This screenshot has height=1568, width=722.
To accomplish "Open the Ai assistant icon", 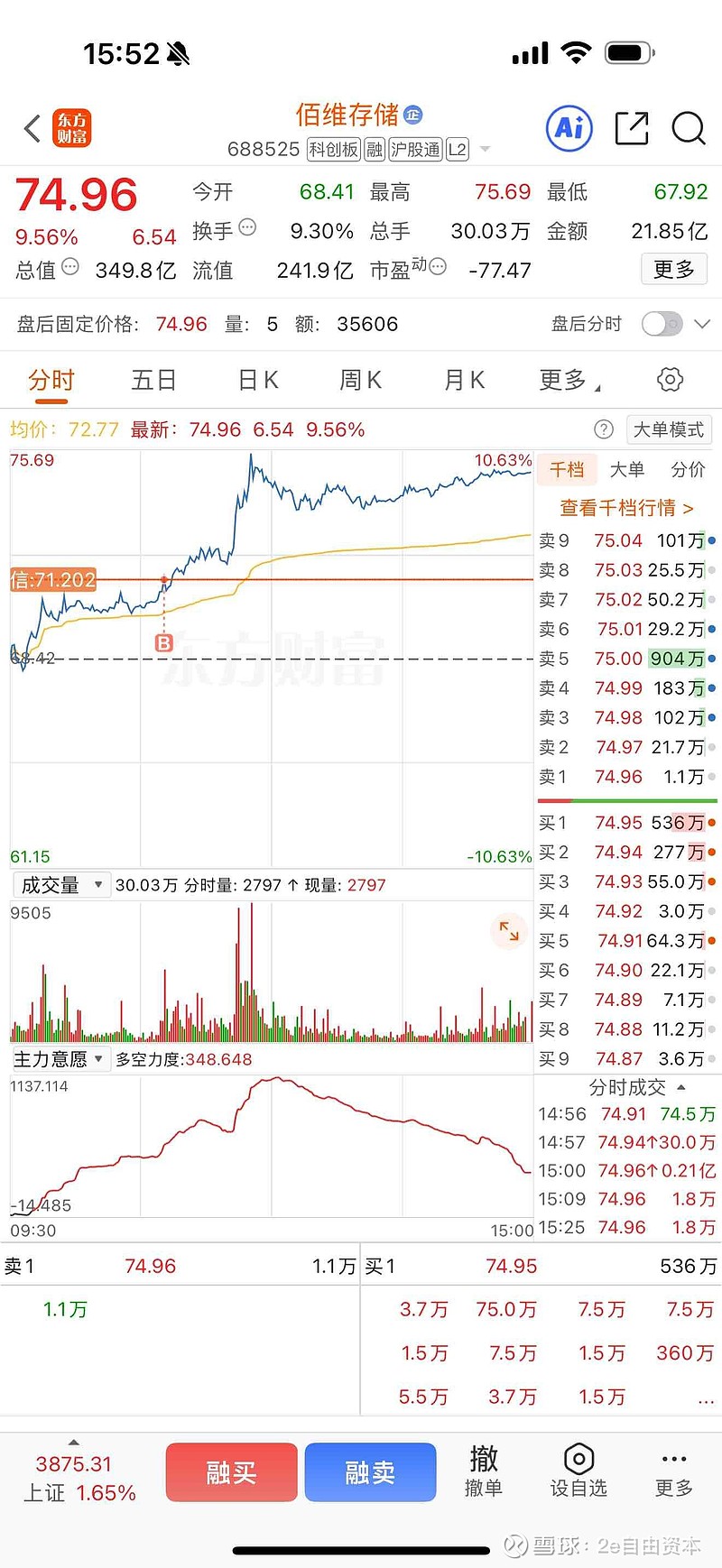I will [569, 128].
